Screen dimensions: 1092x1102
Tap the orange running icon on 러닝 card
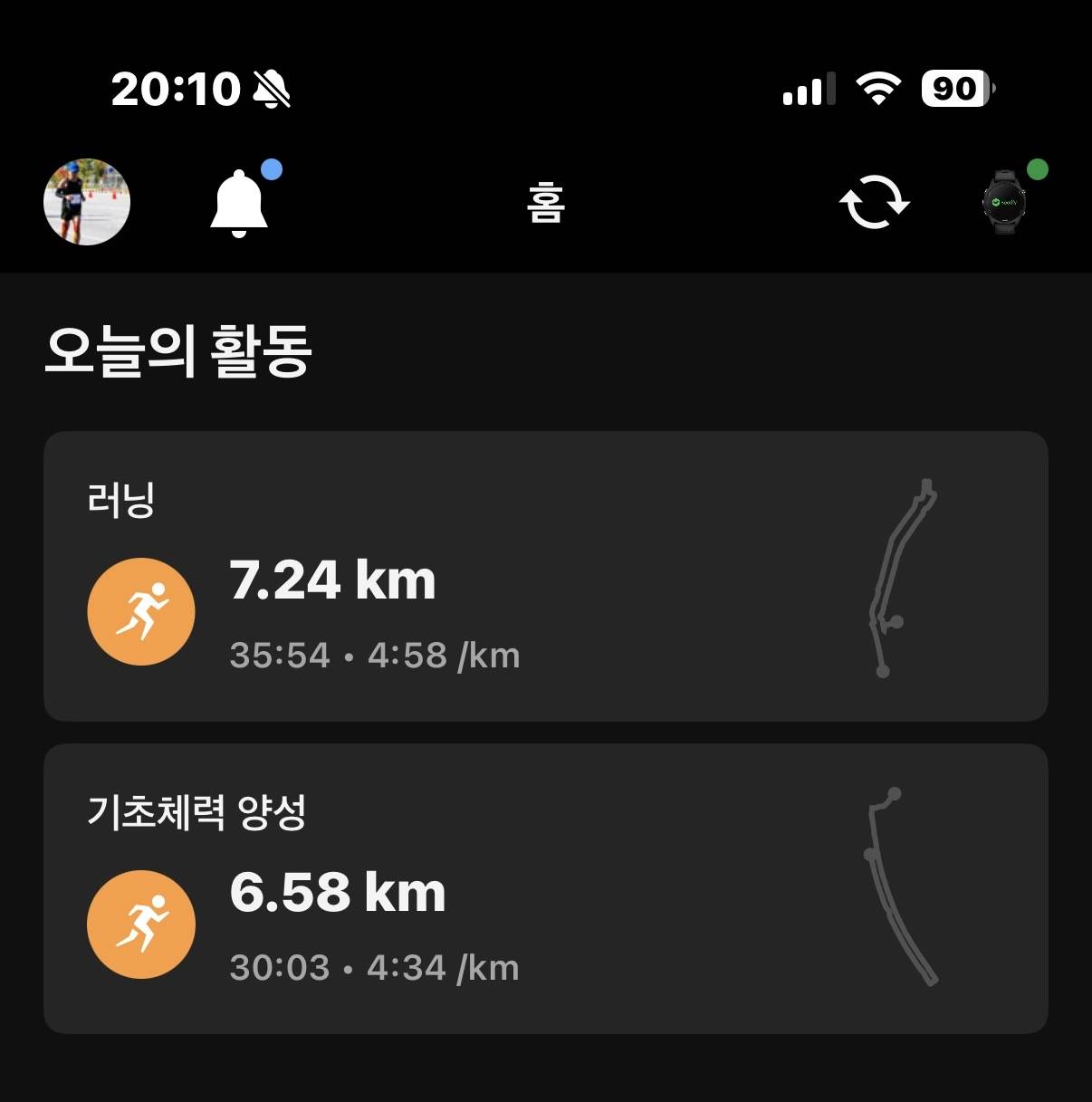[x=141, y=611]
